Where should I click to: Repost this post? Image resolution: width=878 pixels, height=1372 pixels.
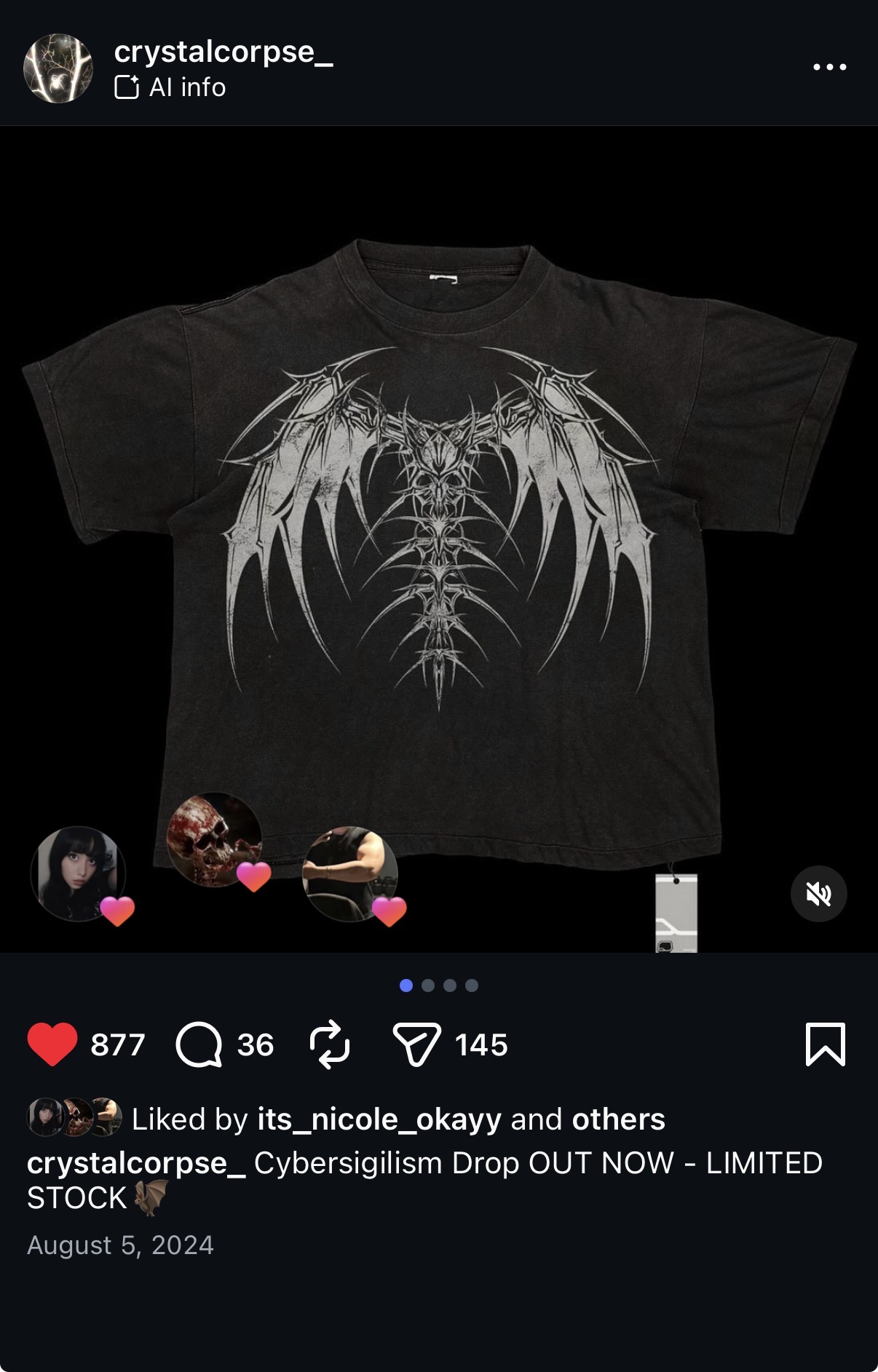pyautogui.click(x=330, y=1044)
